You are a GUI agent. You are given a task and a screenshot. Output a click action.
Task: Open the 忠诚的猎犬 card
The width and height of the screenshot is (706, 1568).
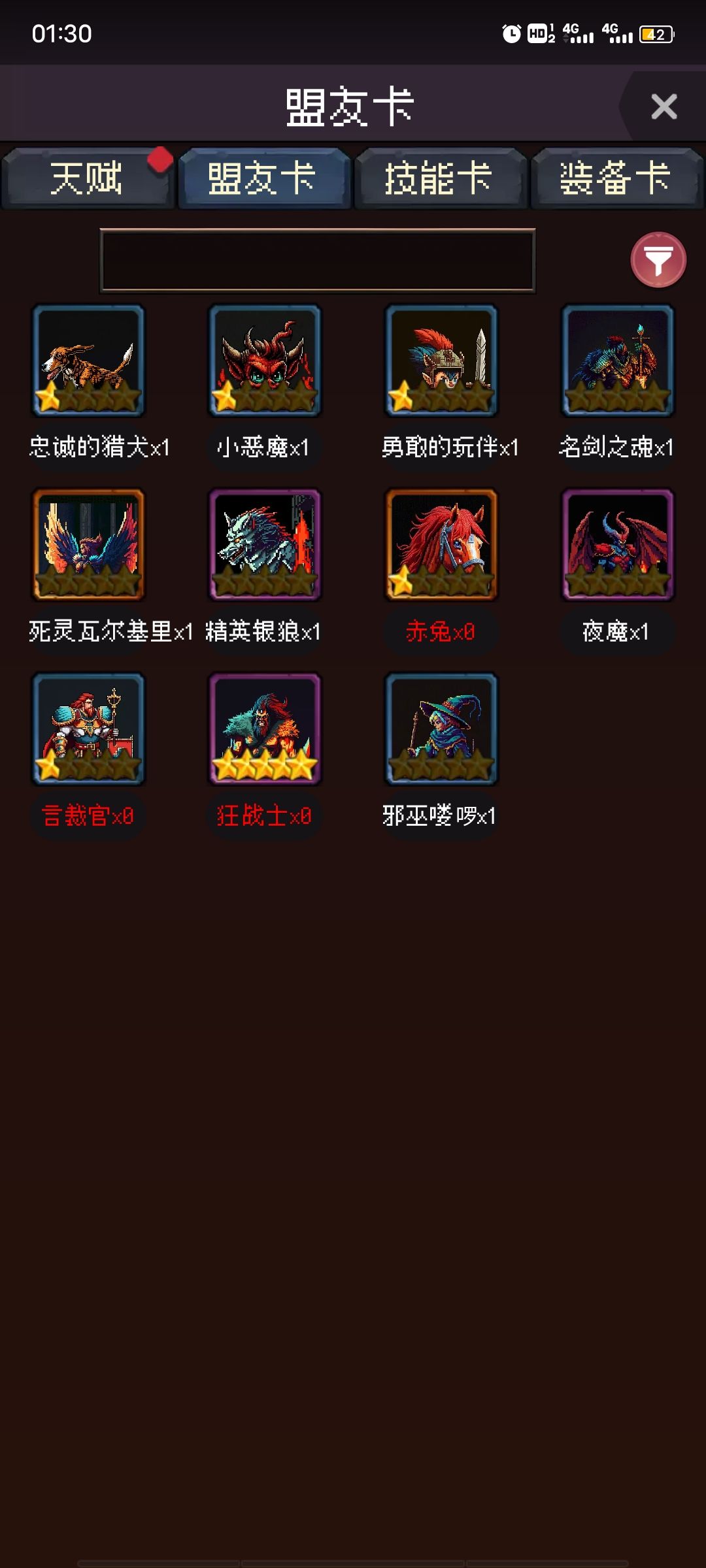[x=88, y=361]
